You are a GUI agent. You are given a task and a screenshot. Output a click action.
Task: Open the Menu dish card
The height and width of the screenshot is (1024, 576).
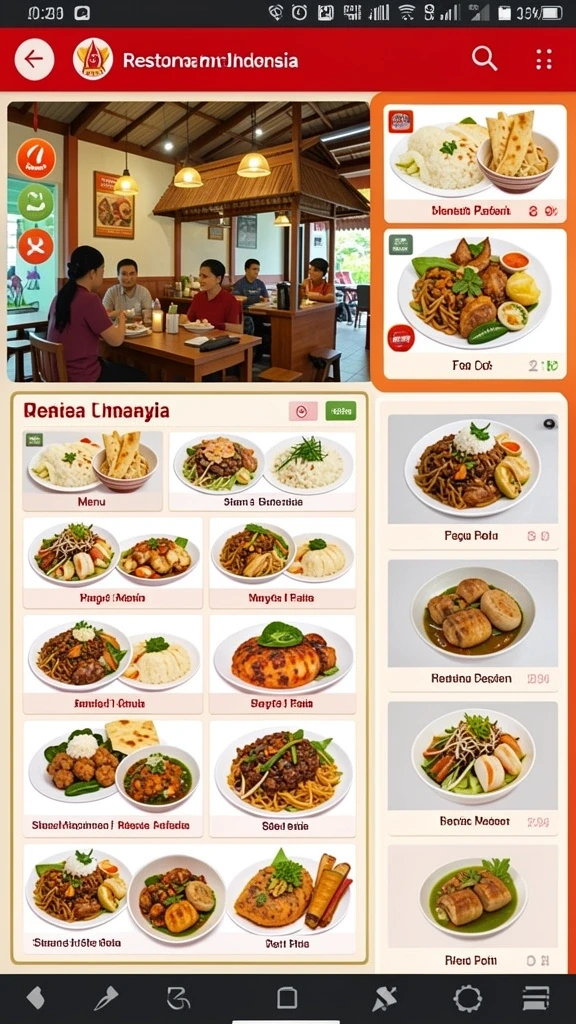point(93,470)
